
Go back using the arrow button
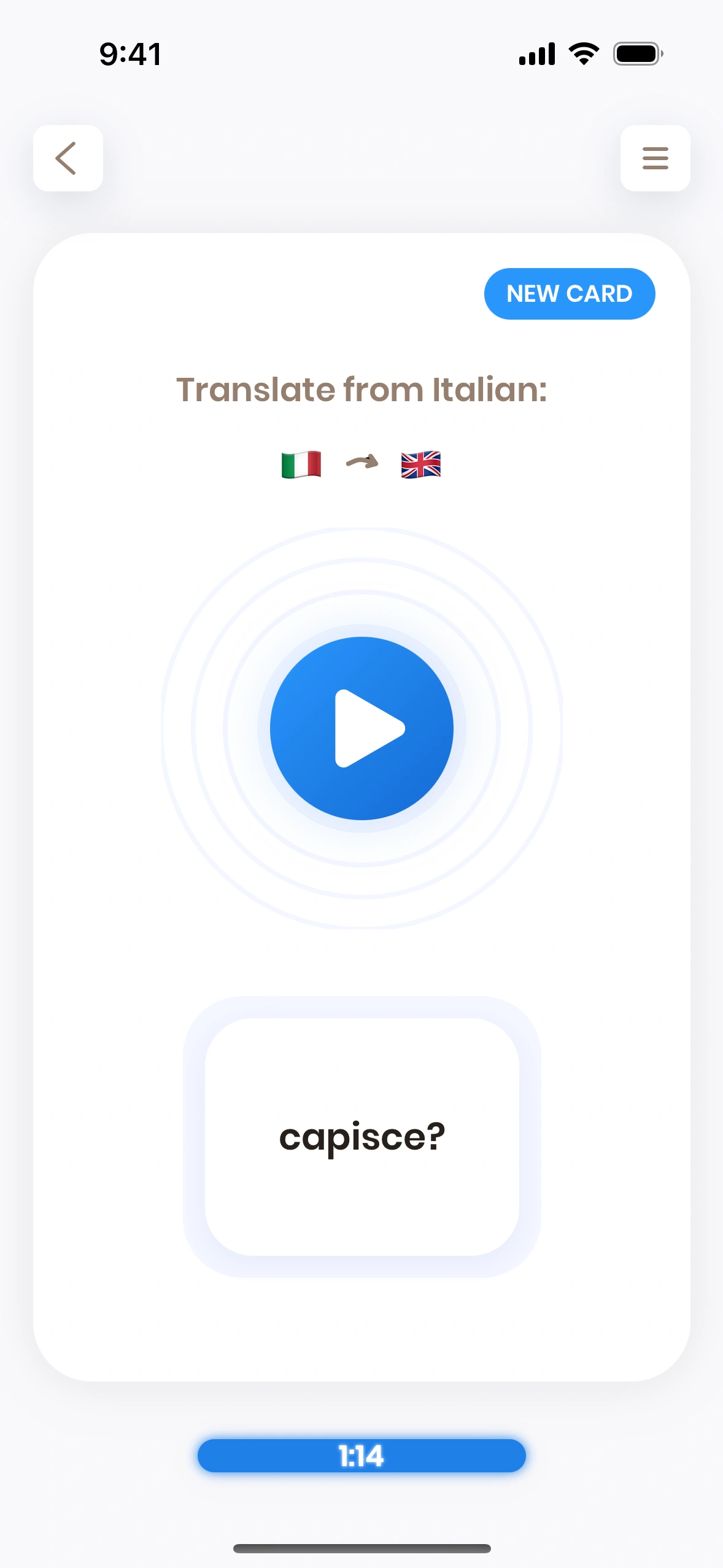click(x=68, y=158)
